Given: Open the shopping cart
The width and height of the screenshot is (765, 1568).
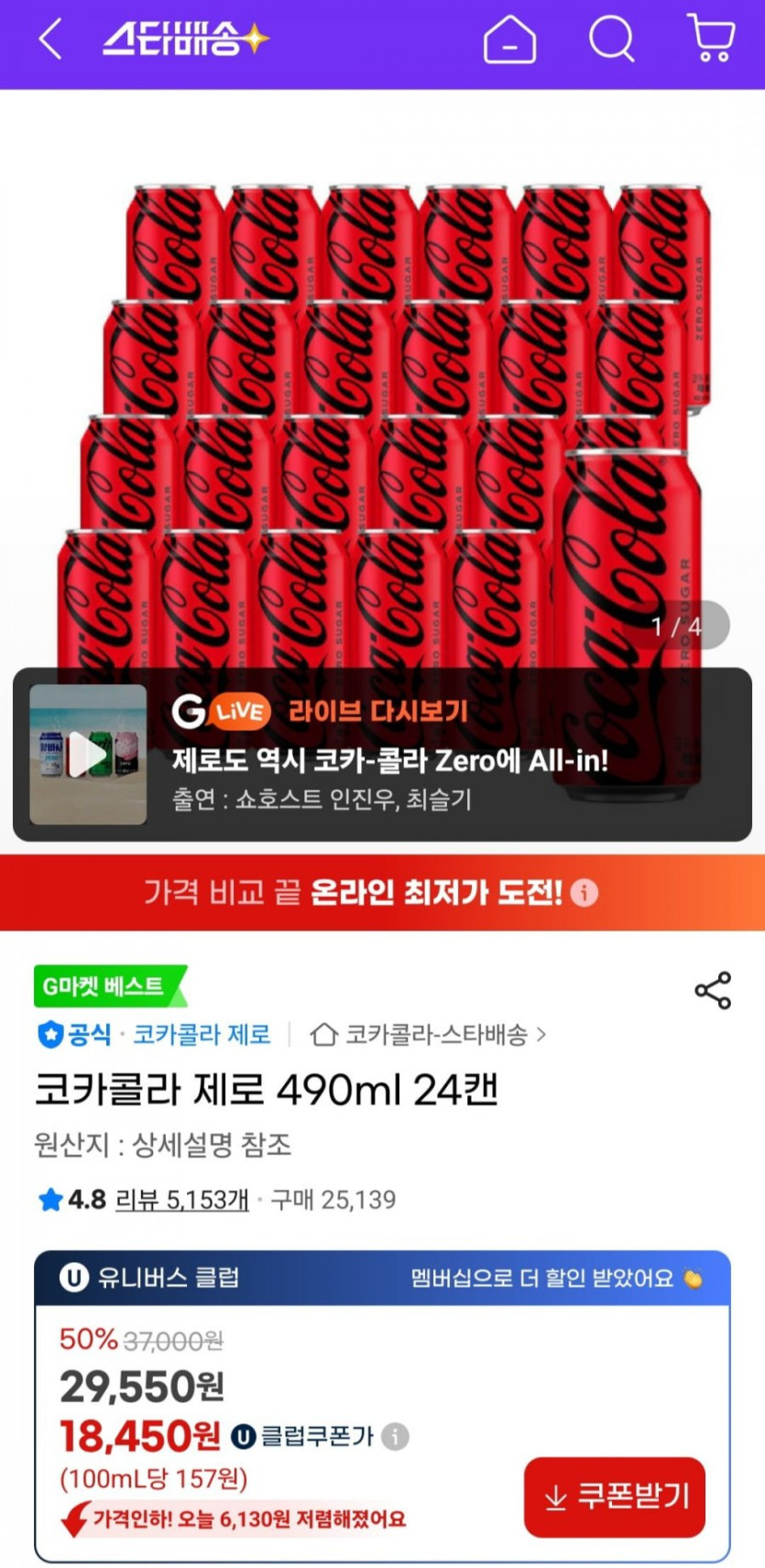Looking at the screenshot, I should pos(711,39).
